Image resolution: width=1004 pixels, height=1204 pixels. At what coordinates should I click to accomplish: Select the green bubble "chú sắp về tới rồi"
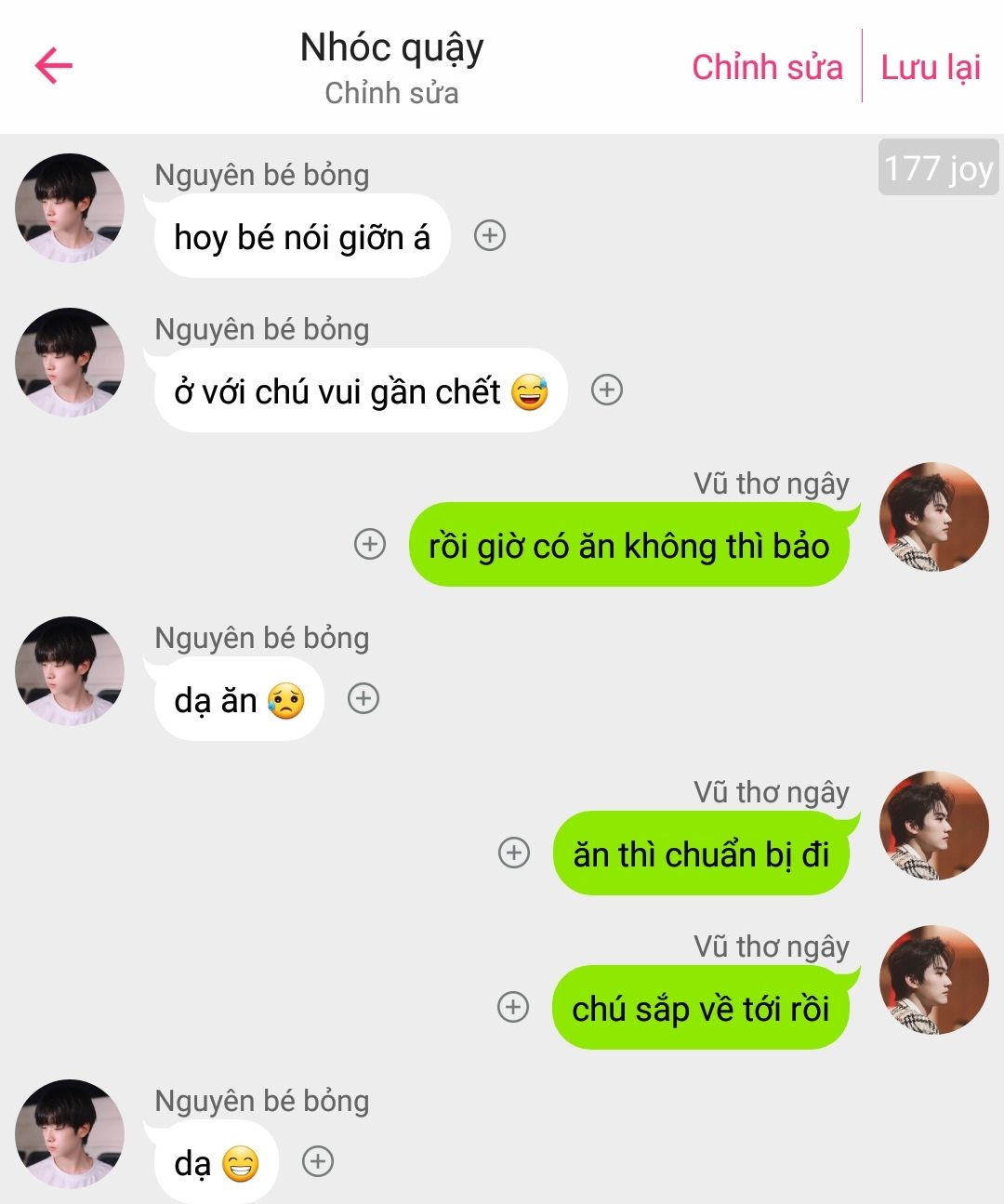pyautogui.click(x=700, y=1009)
